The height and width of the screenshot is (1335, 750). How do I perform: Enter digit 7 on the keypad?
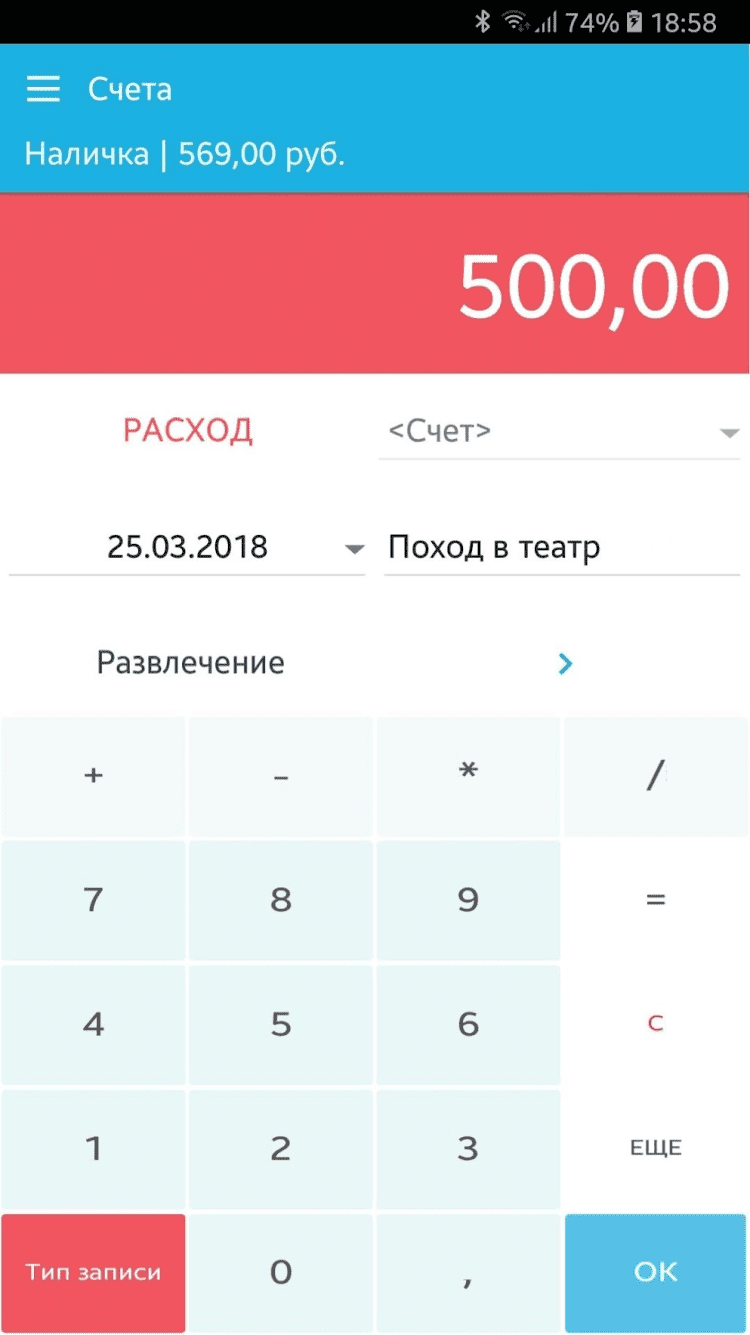click(93, 900)
